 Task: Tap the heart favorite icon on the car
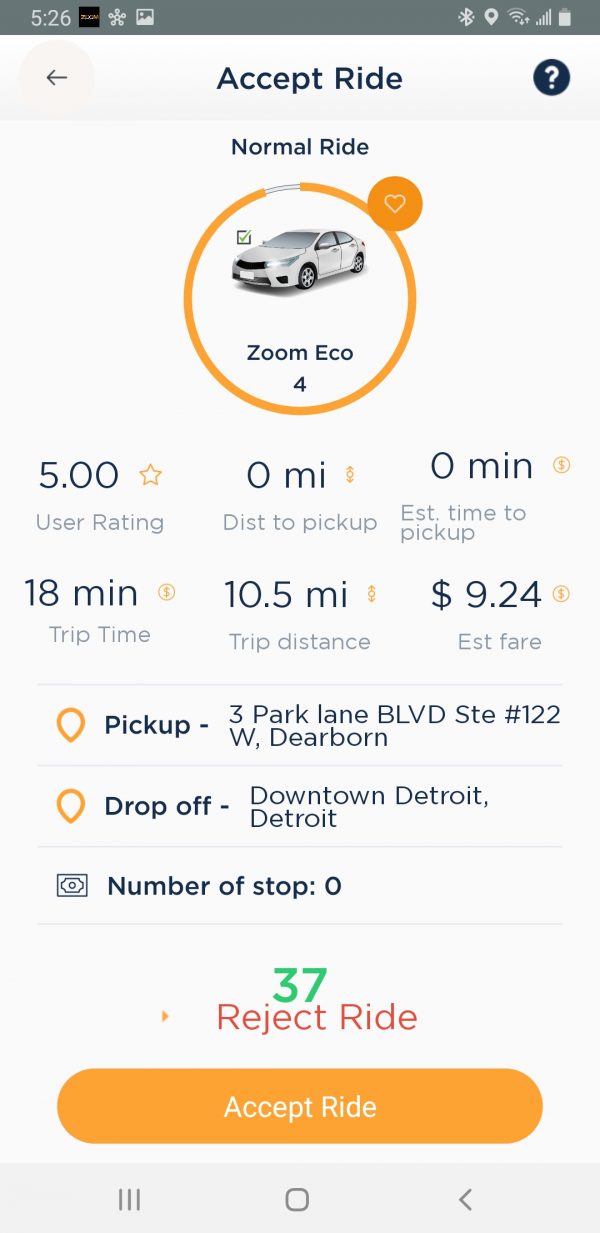395,204
